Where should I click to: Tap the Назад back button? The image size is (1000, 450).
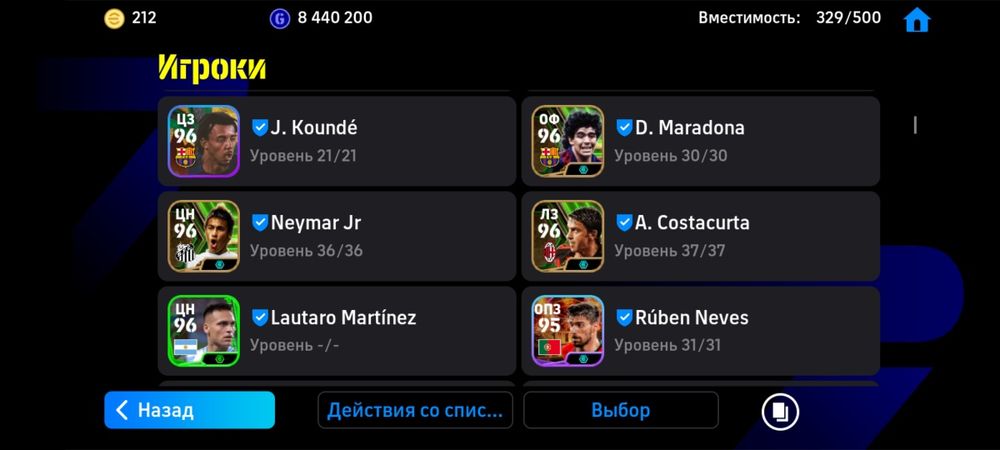click(x=189, y=410)
